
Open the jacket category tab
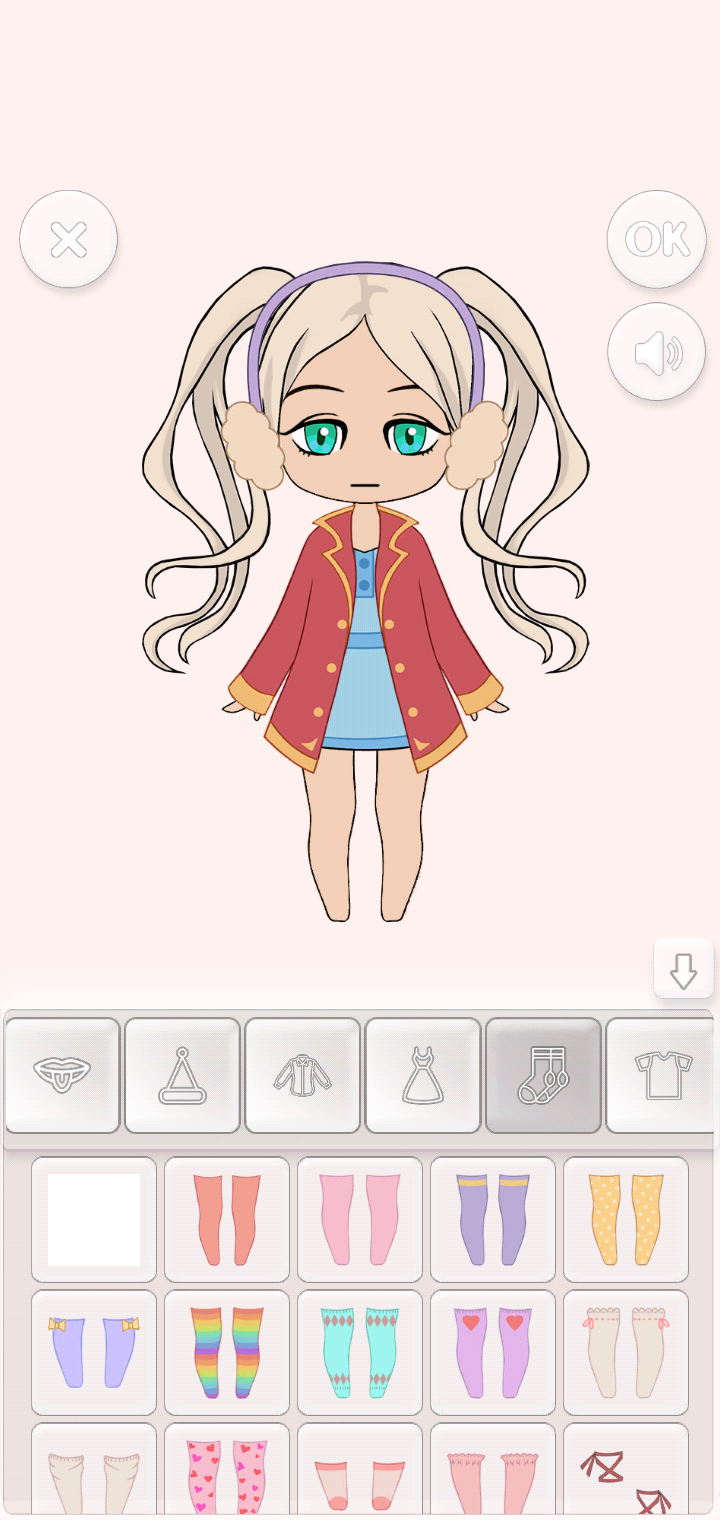pyautogui.click(x=302, y=1075)
